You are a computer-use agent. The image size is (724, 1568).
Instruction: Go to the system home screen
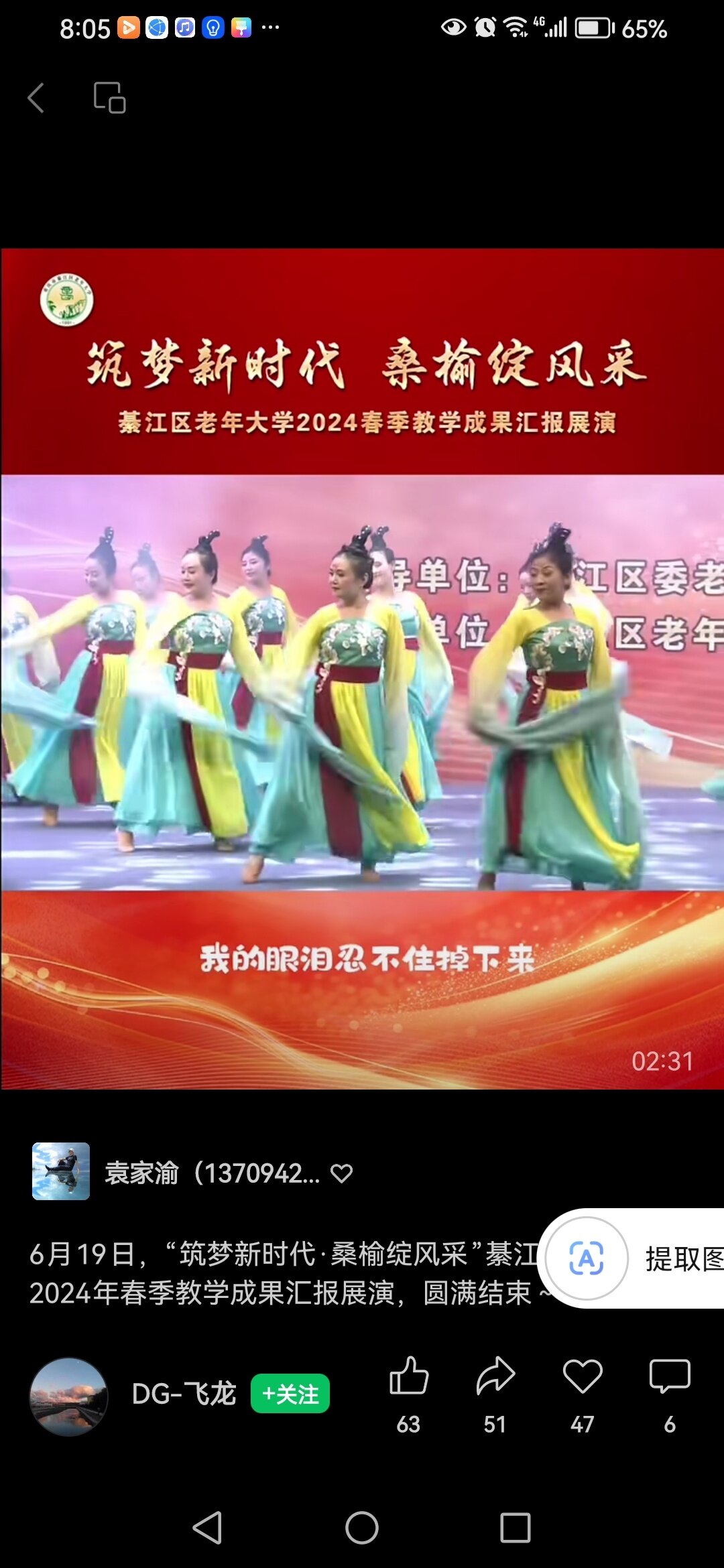point(362,1528)
